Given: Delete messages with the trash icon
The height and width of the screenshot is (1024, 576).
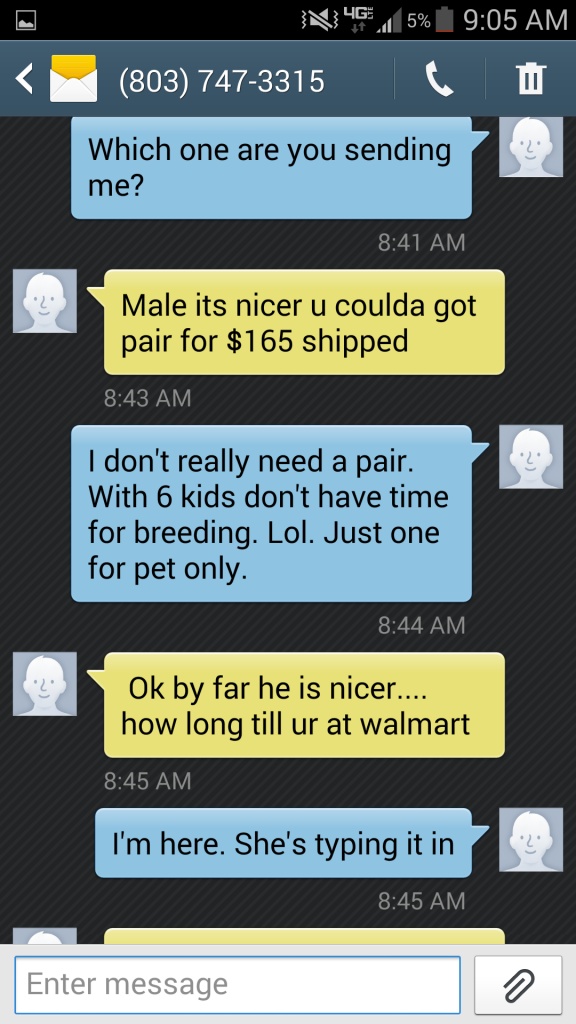Looking at the screenshot, I should coord(530,79).
